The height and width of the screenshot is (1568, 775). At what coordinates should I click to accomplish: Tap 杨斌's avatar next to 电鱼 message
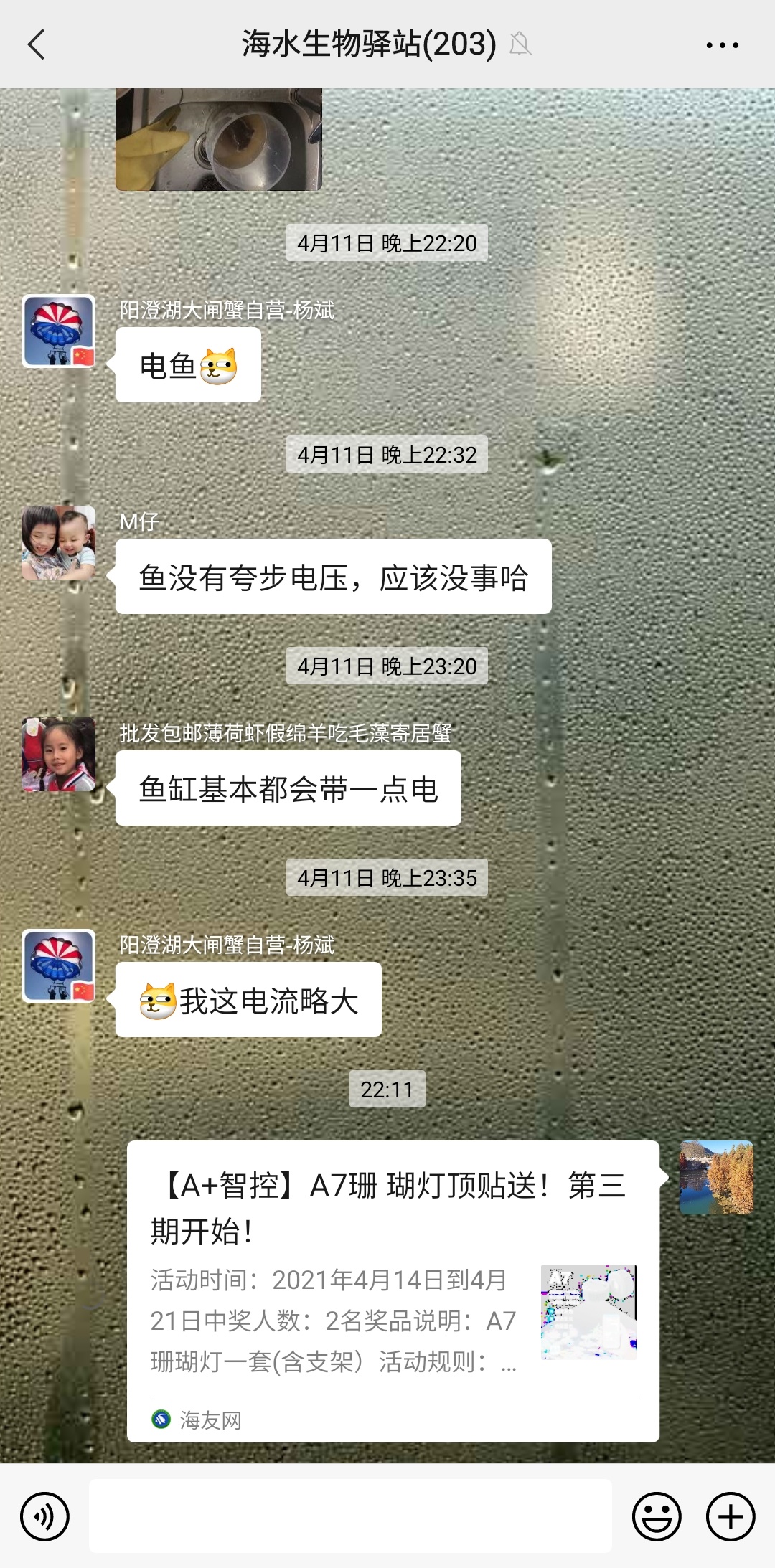59,331
